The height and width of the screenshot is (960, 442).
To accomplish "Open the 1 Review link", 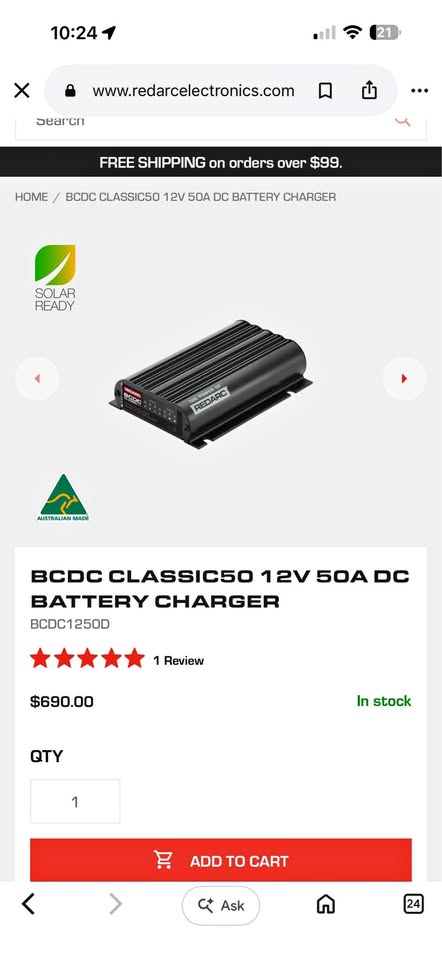I will pos(178,661).
